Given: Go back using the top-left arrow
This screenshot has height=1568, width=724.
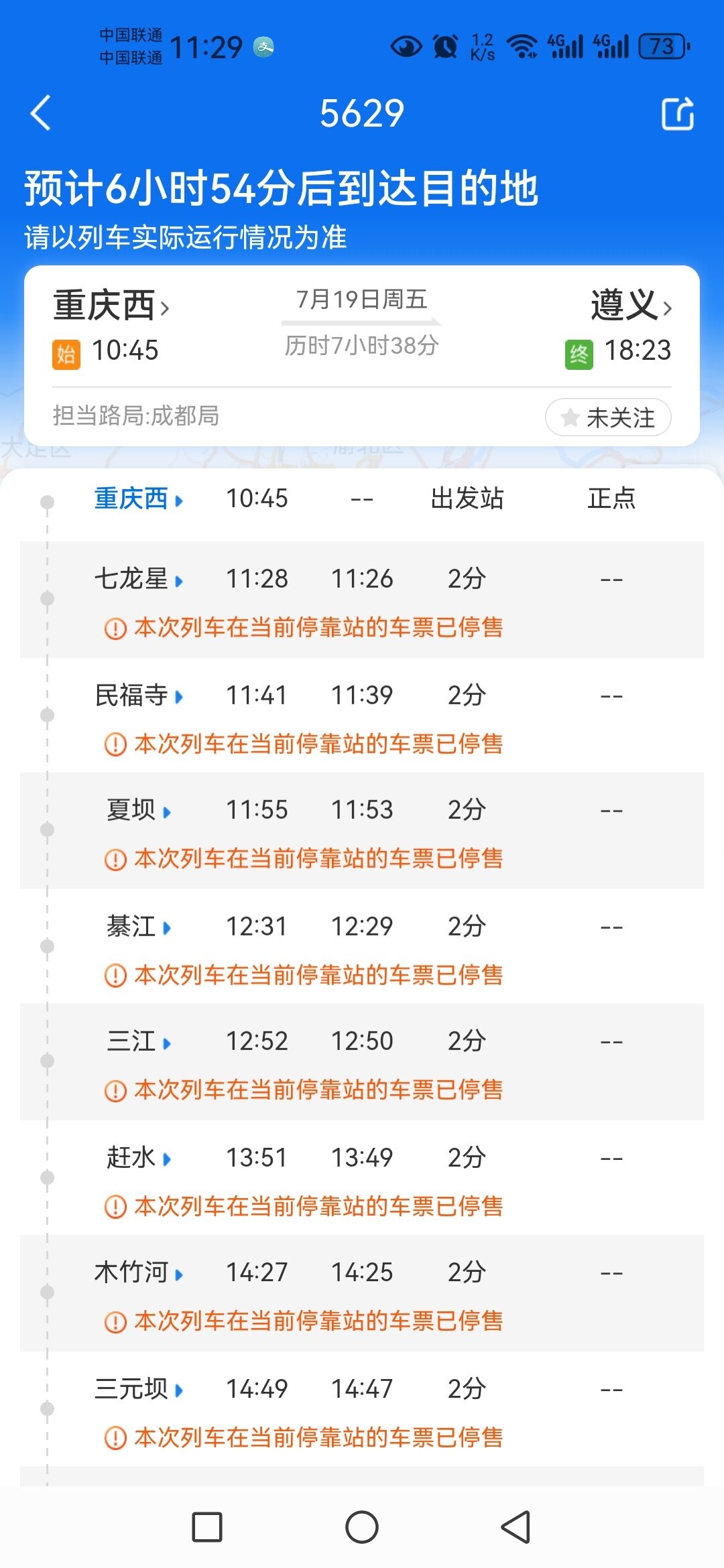Looking at the screenshot, I should 41,113.
